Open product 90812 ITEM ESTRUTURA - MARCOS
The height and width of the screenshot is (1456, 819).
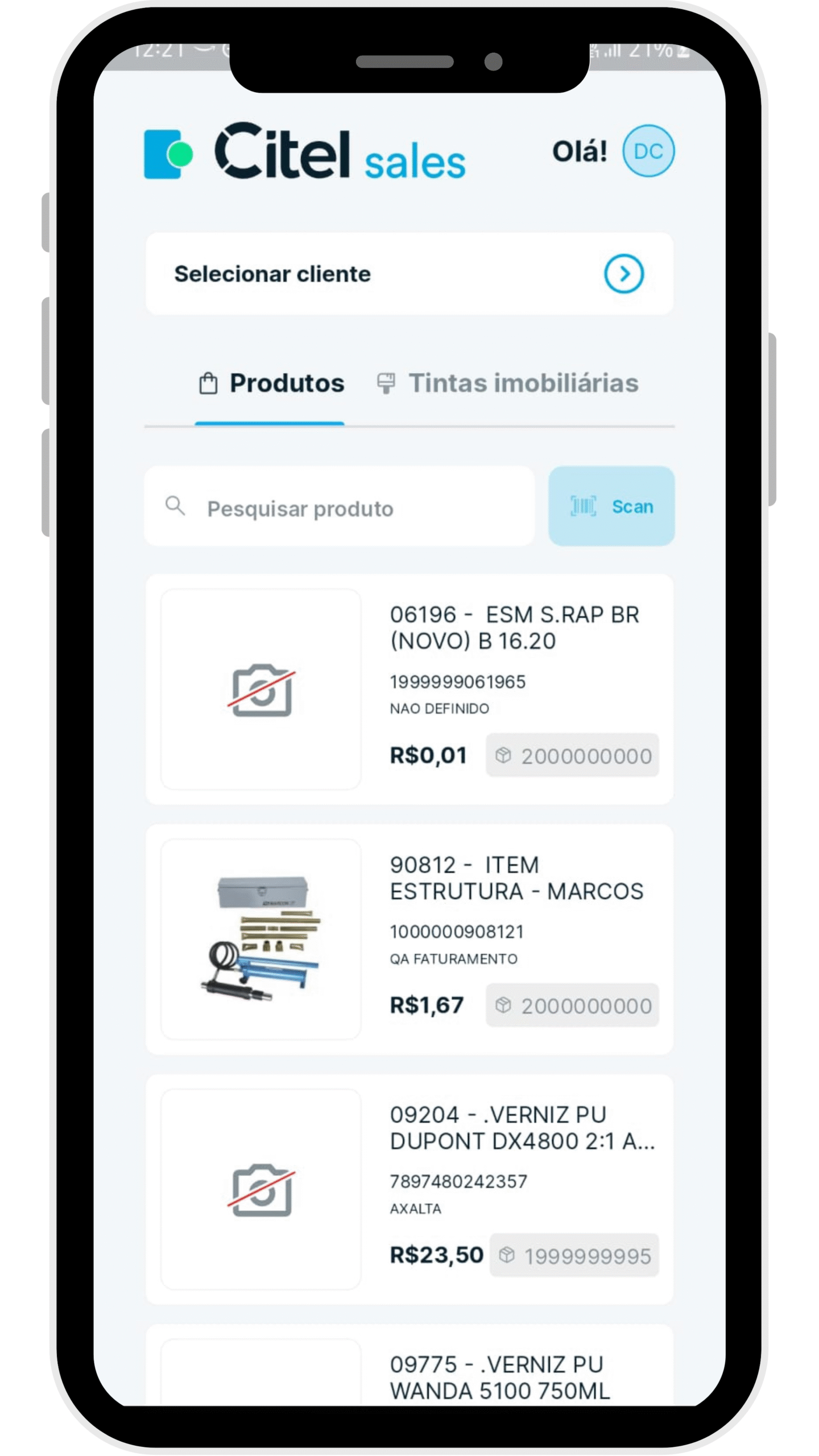(409, 940)
